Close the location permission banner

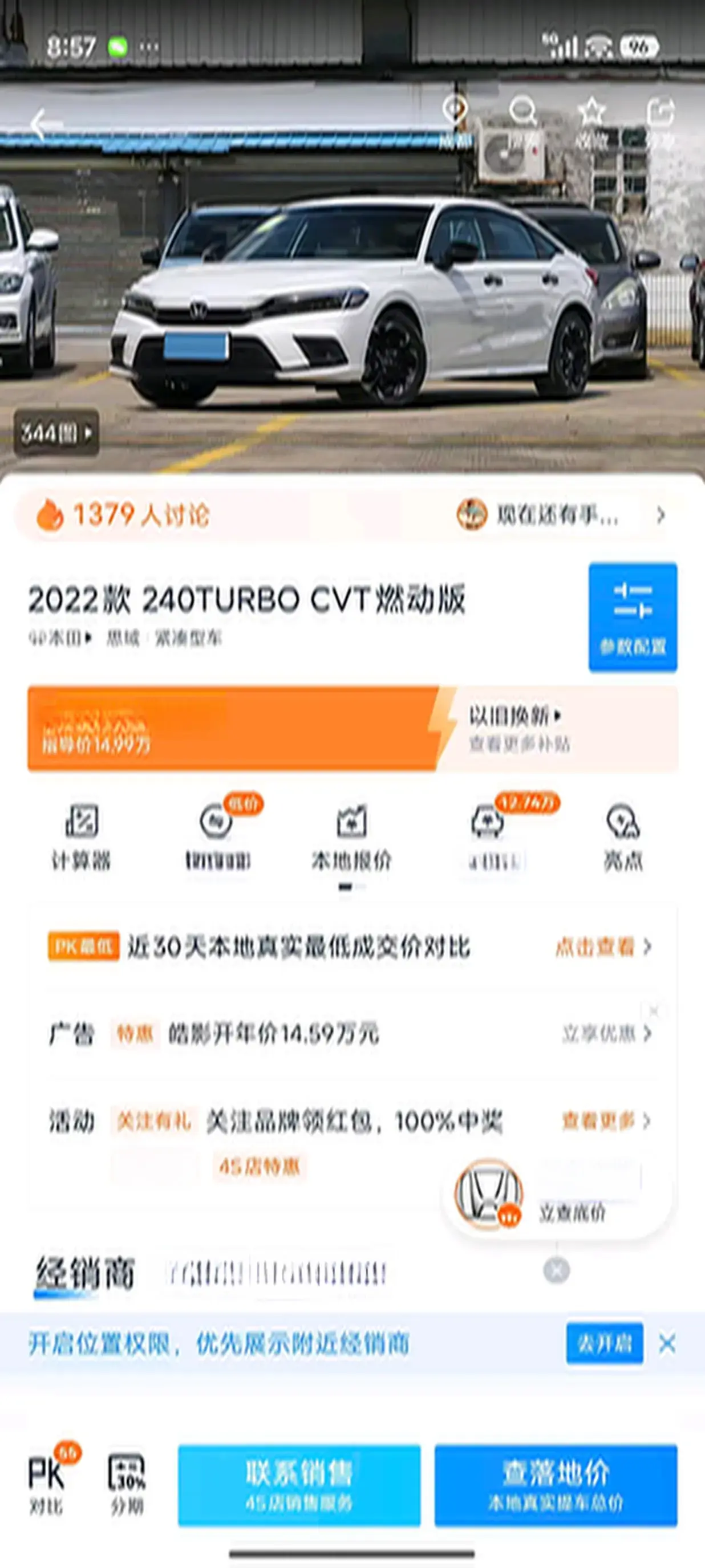pos(667,1343)
